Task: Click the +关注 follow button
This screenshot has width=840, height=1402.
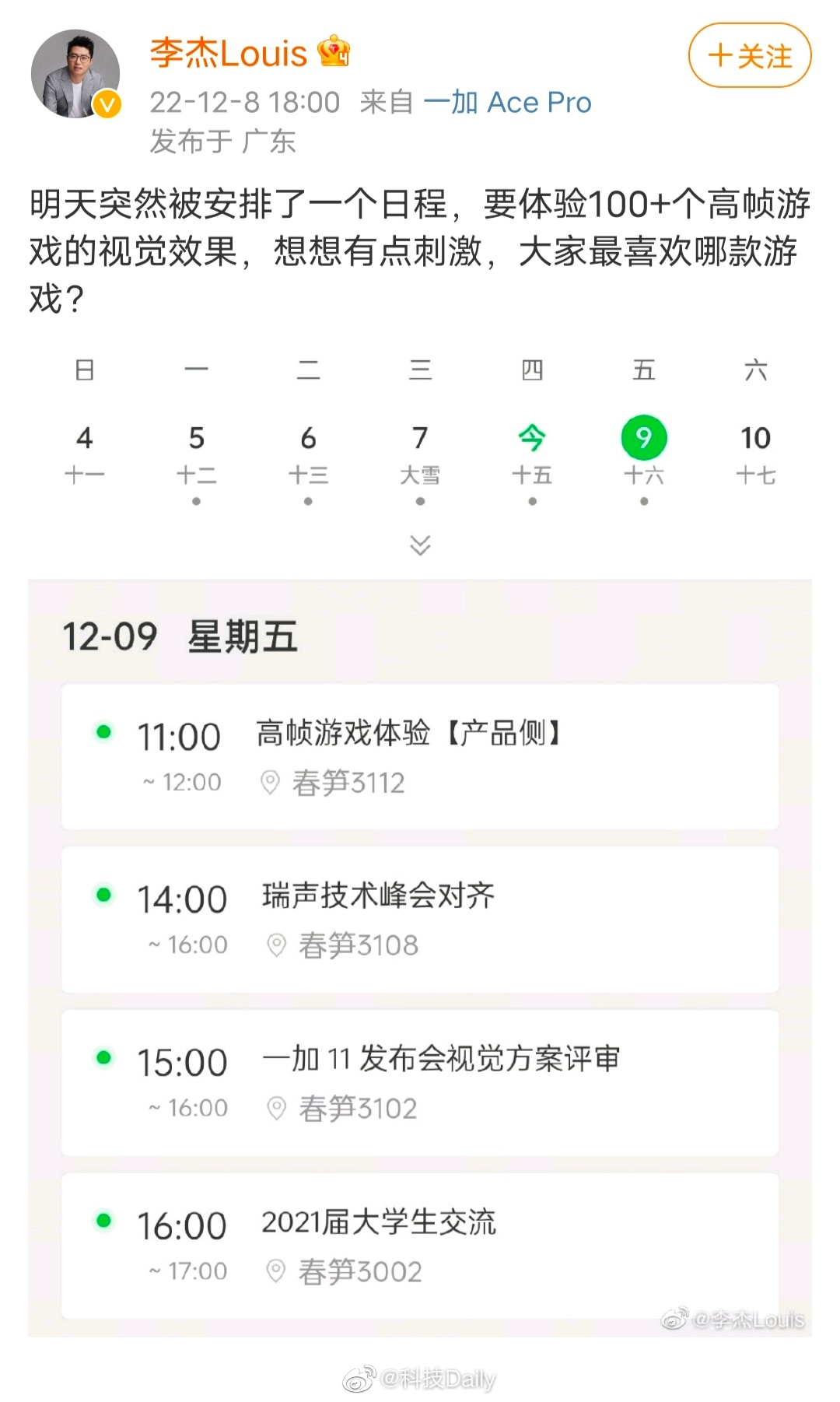Action: click(x=748, y=56)
